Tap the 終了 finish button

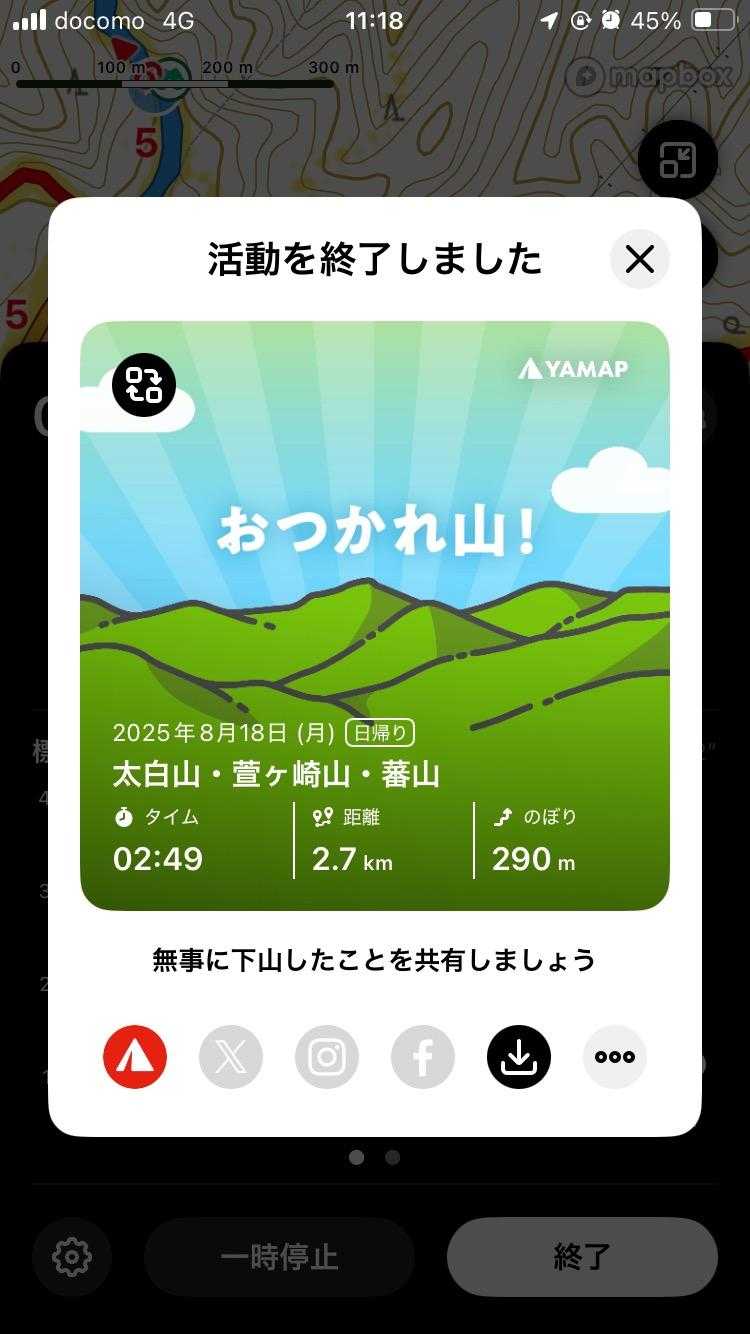[582, 1257]
